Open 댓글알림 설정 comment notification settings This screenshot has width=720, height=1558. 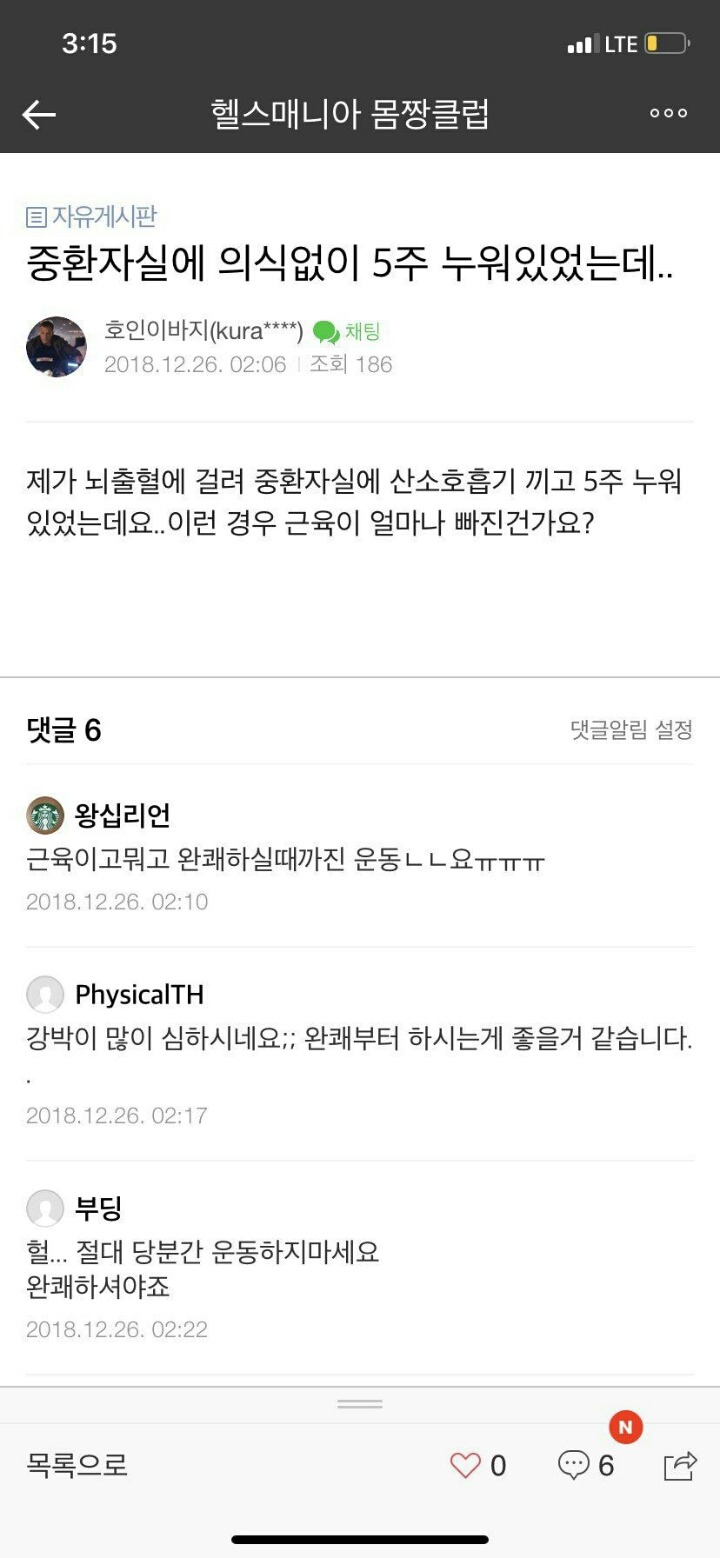[631, 731]
